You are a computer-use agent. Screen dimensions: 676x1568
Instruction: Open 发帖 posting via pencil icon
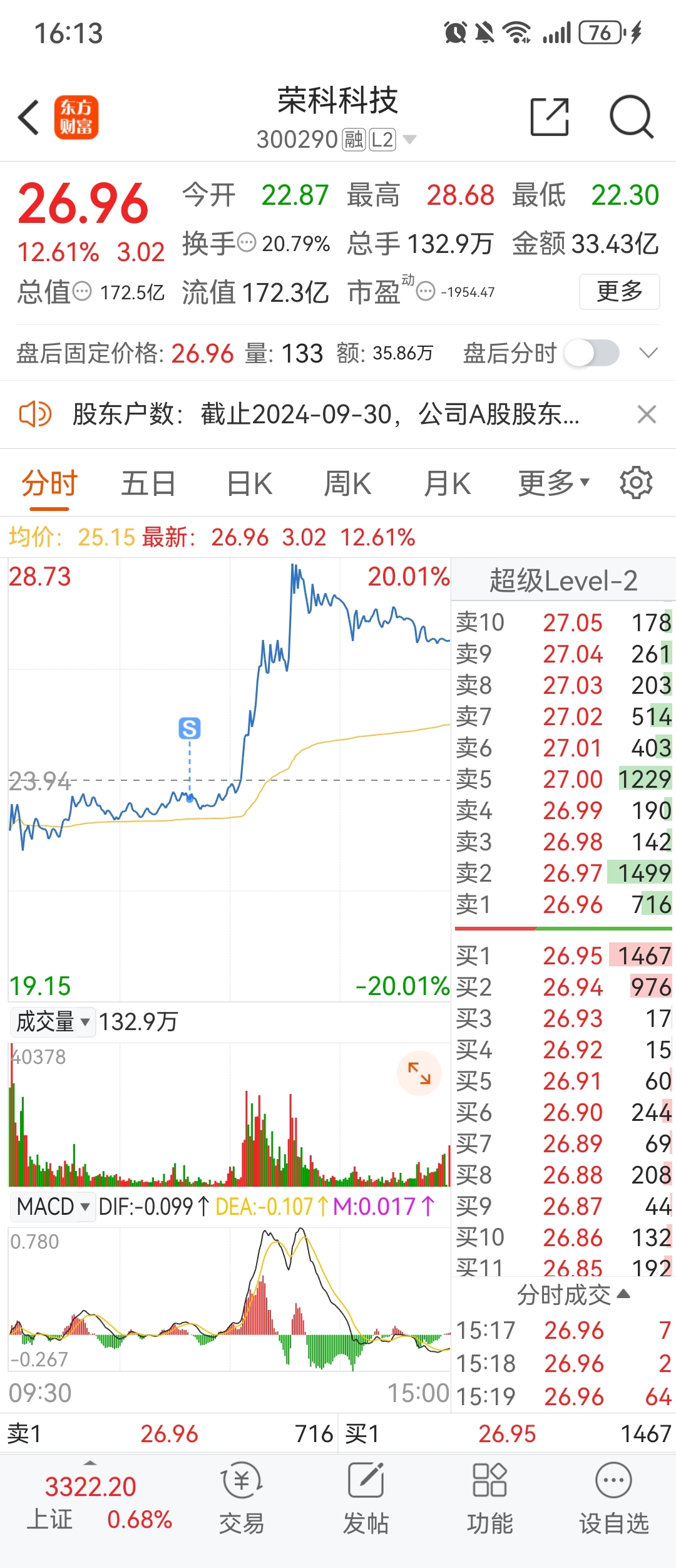click(367, 1484)
